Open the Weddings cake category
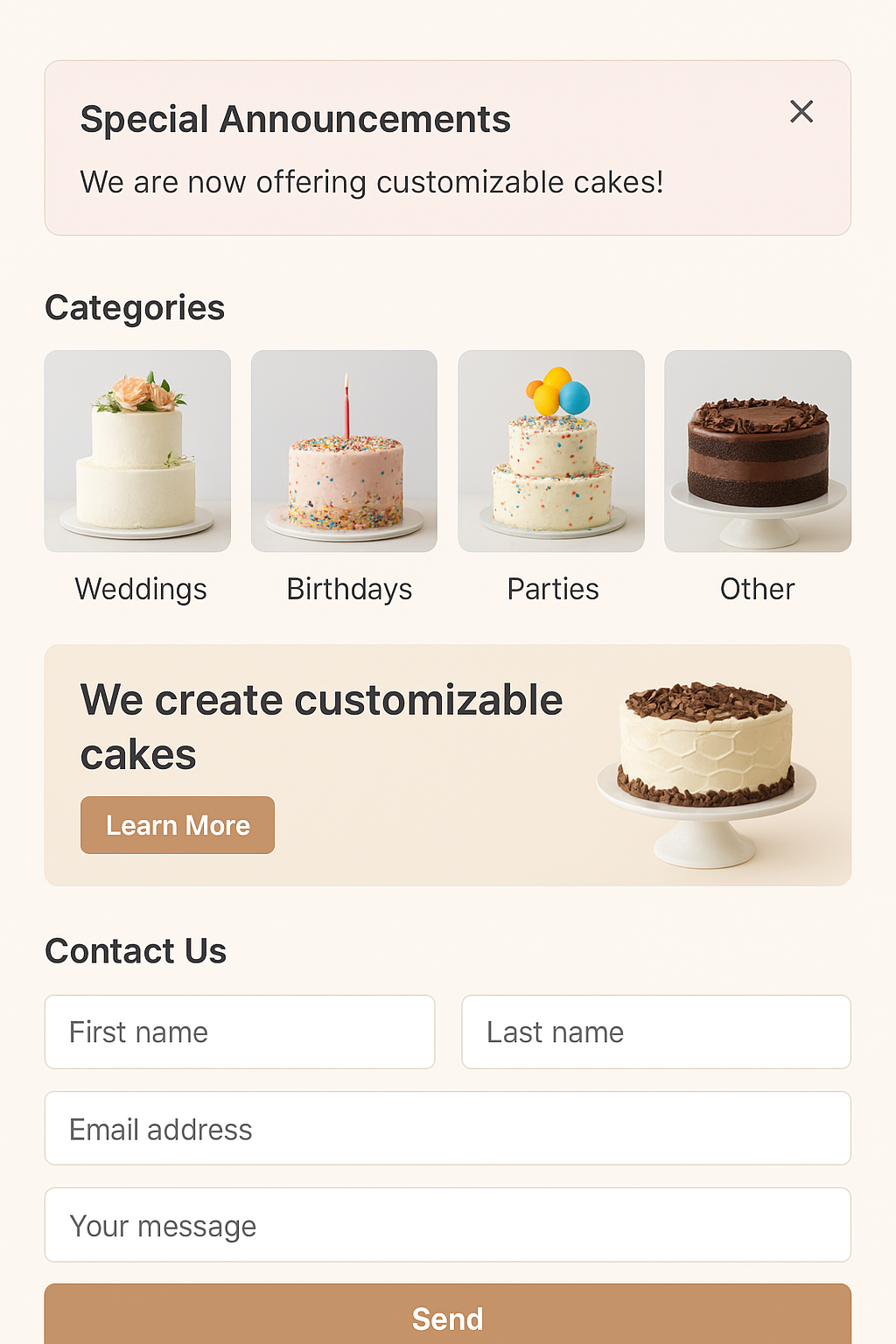 [x=137, y=451]
